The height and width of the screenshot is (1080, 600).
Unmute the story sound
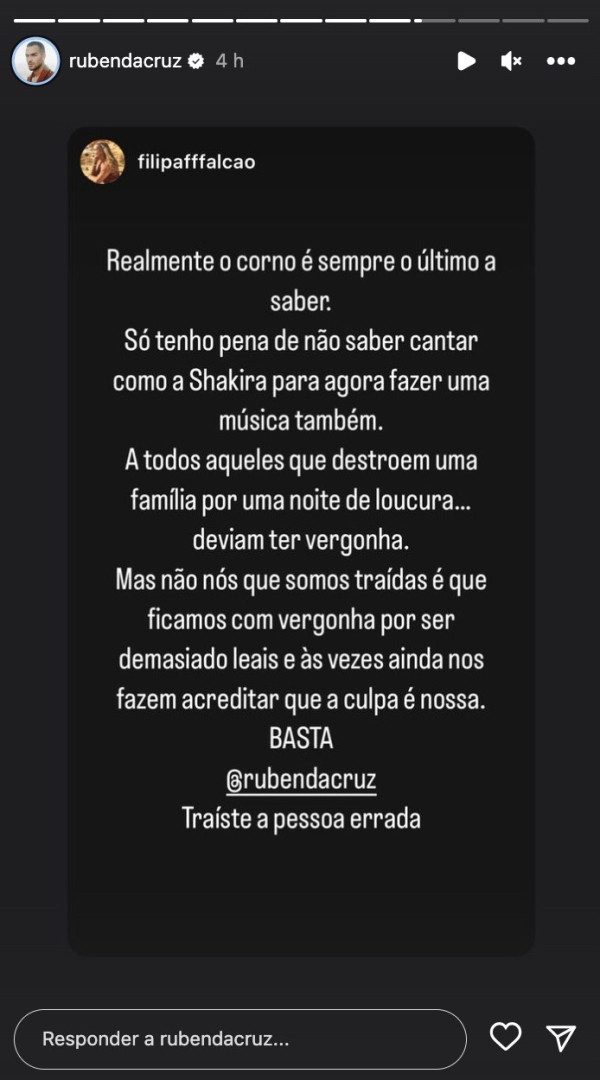pyautogui.click(x=511, y=61)
